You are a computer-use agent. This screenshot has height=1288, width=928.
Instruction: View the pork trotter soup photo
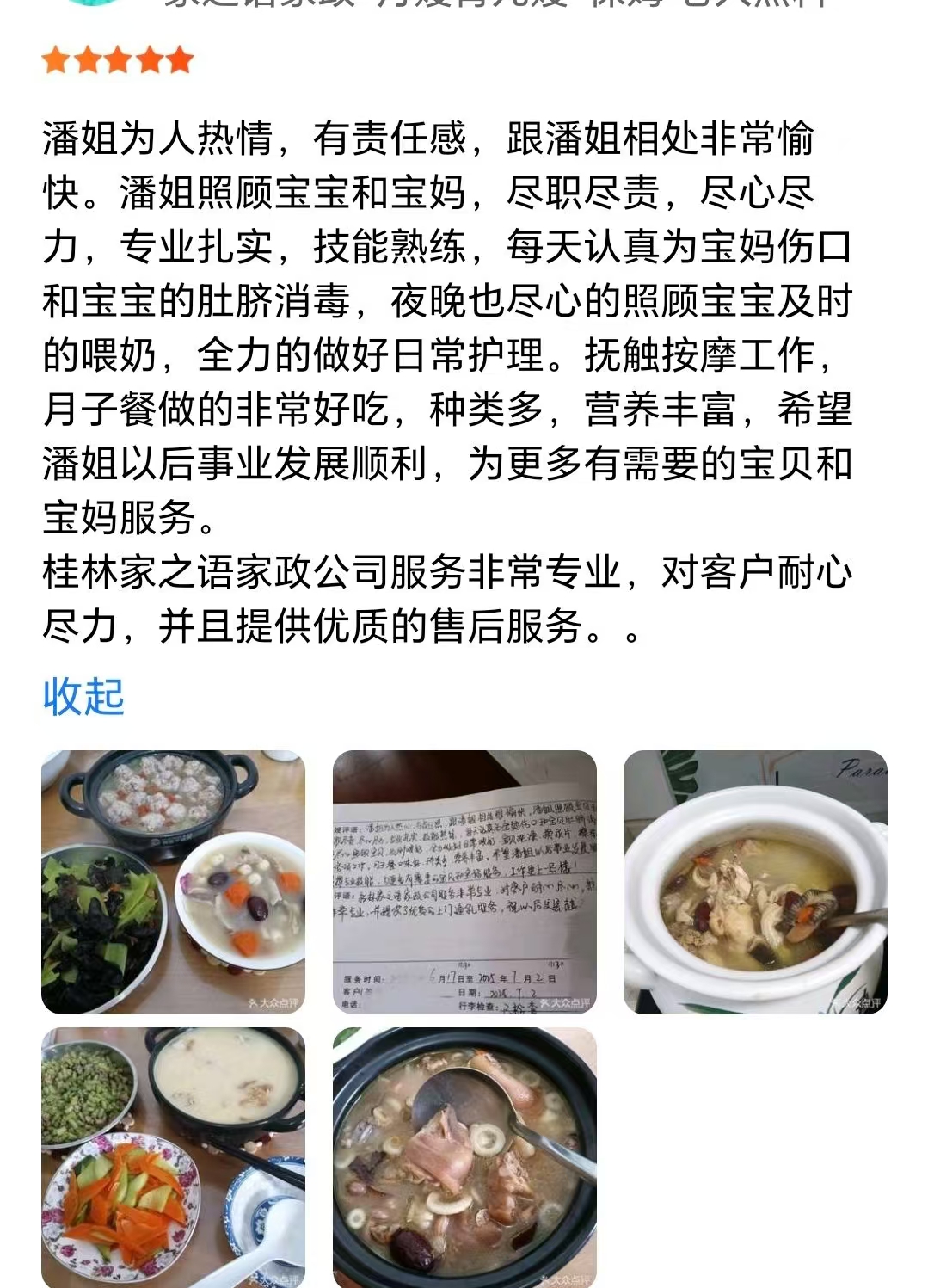(x=464, y=1157)
